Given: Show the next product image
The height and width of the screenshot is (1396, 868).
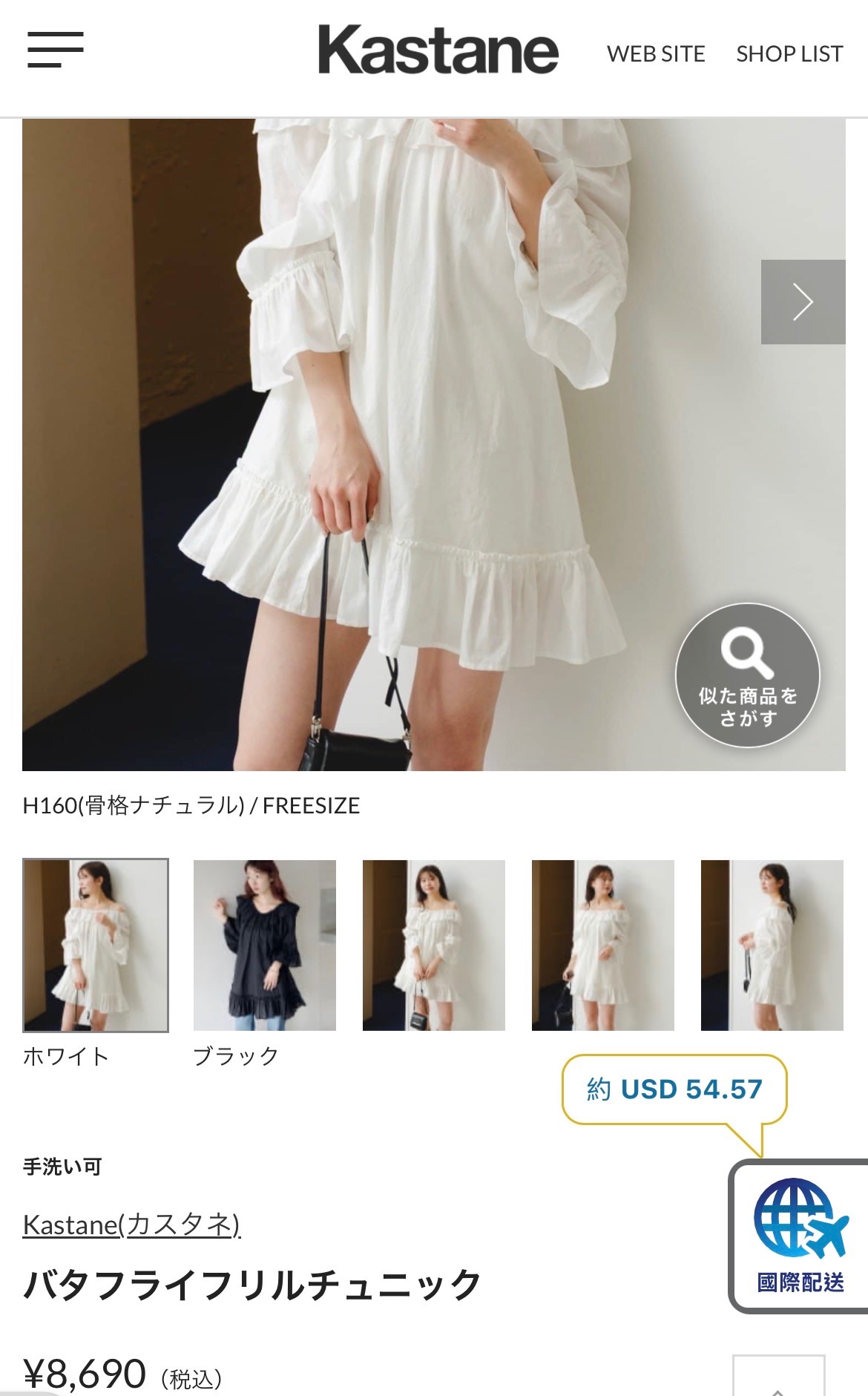Looking at the screenshot, I should click(x=803, y=302).
